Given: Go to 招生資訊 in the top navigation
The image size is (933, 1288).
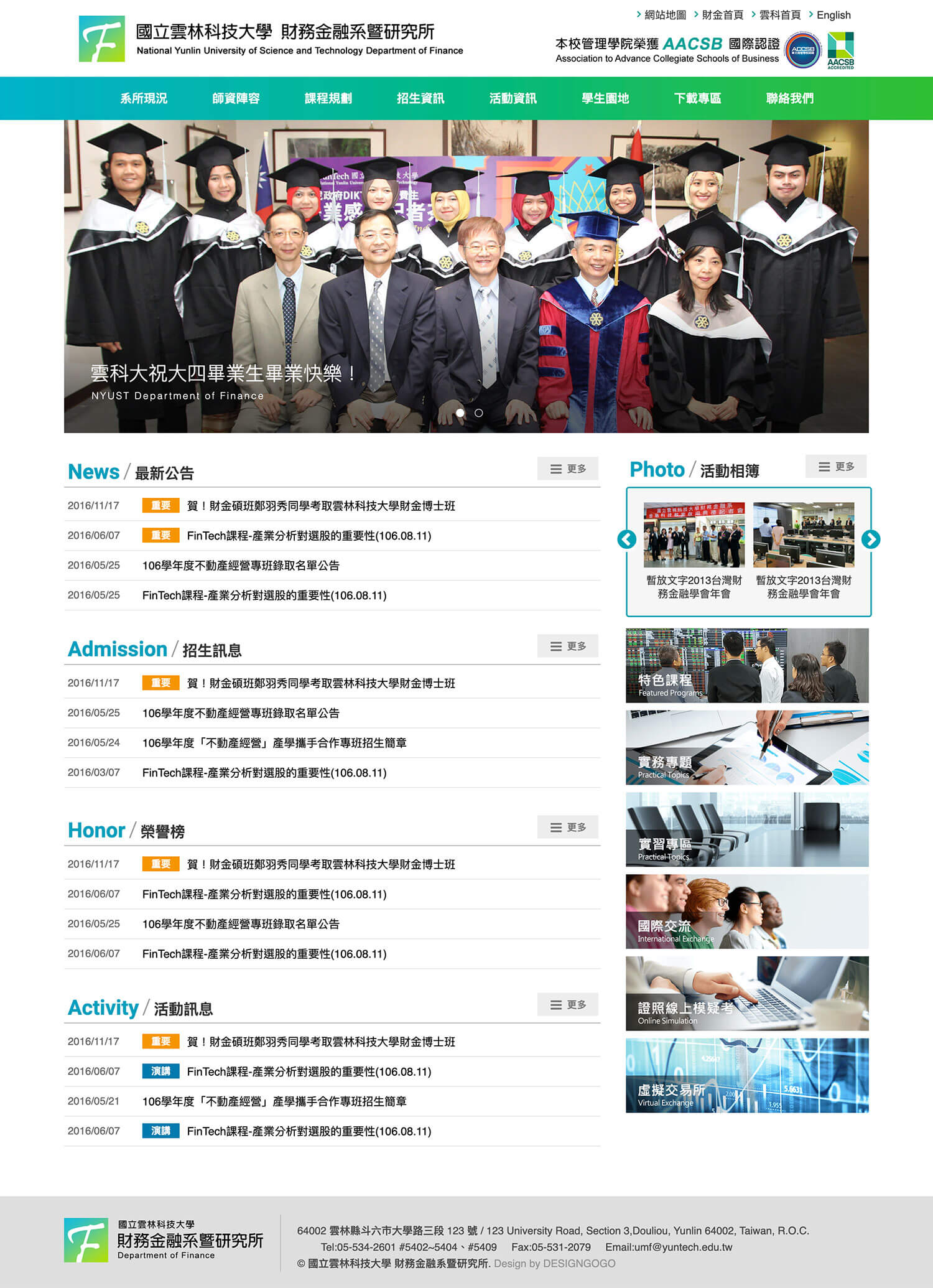Looking at the screenshot, I should 420,98.
